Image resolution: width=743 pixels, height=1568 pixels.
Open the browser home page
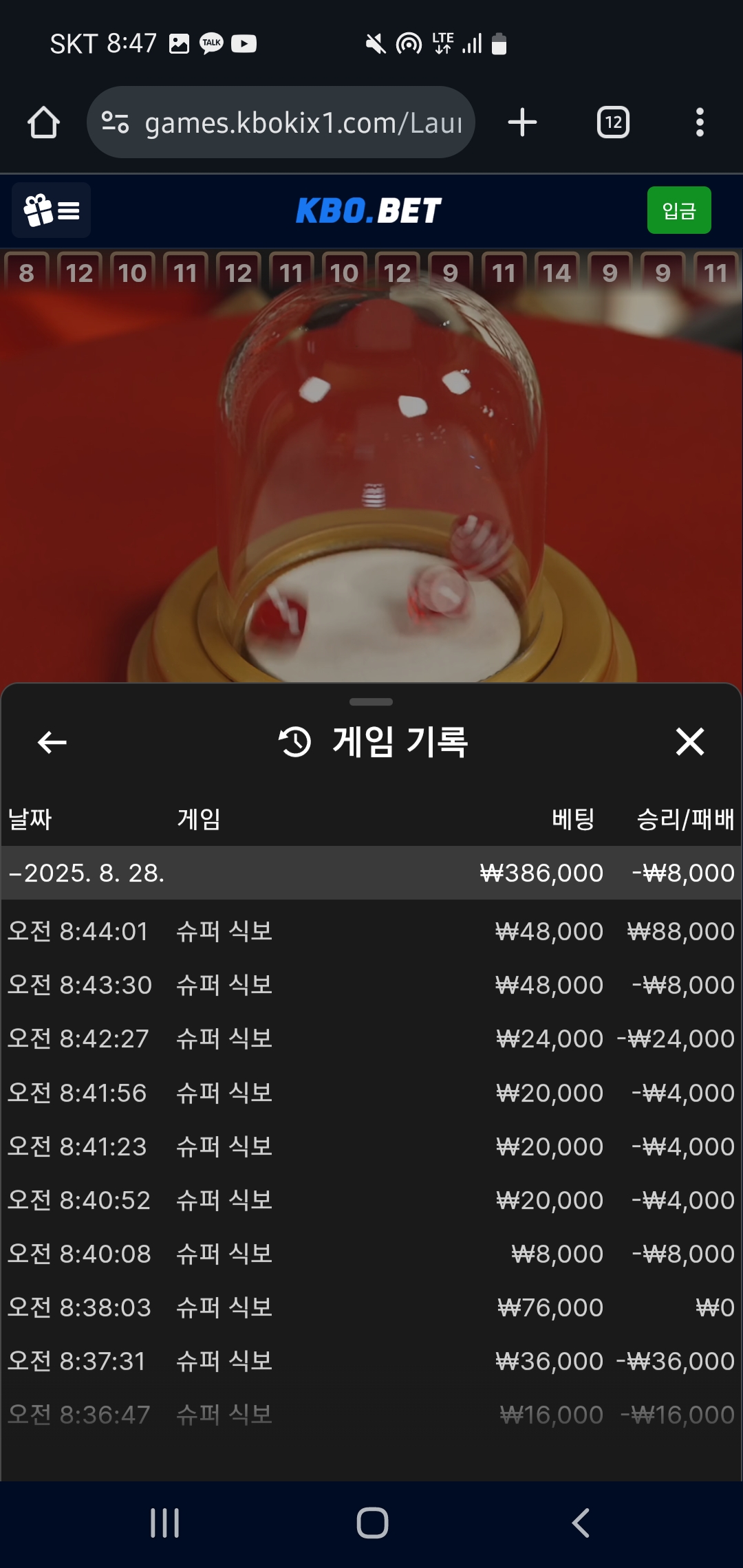click(43, 123)
